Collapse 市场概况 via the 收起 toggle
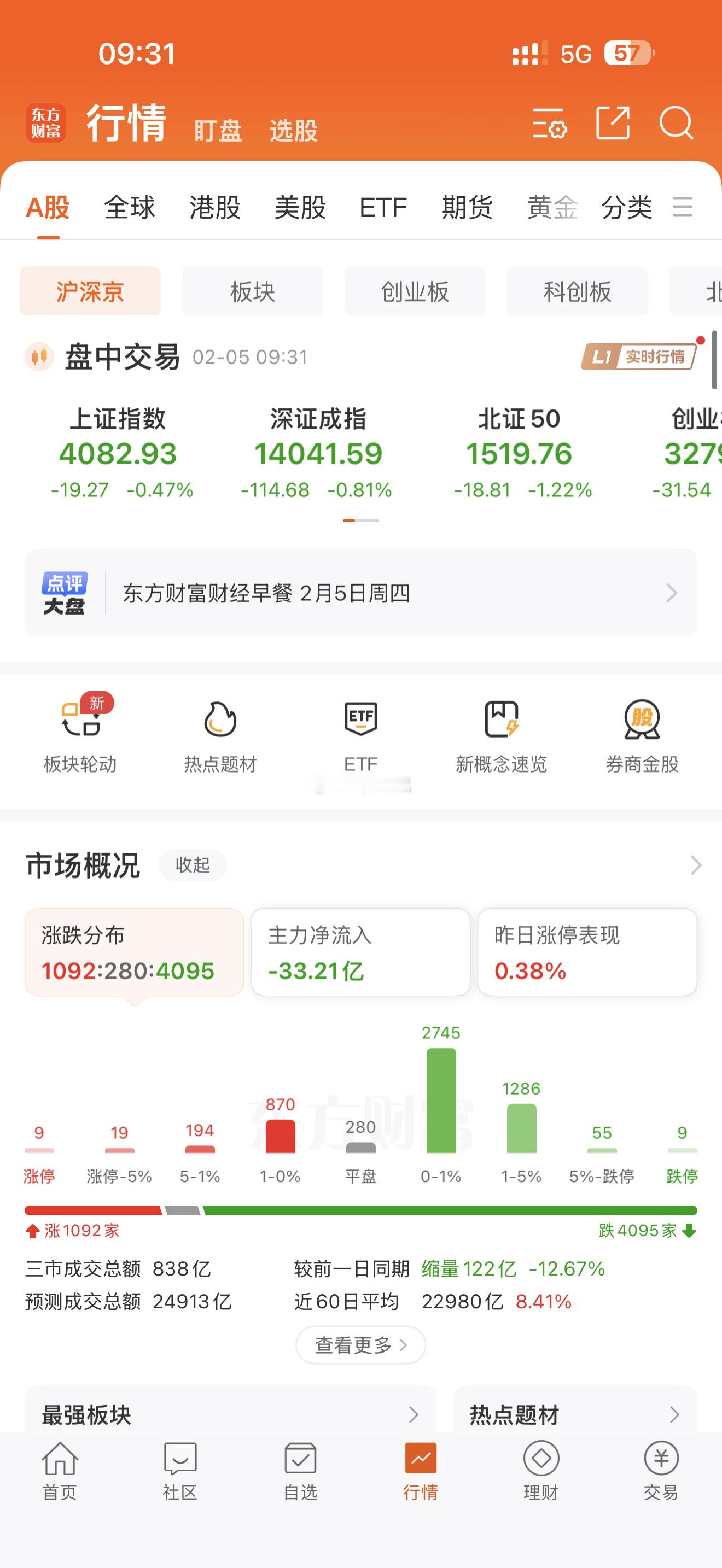 tap(193, 864)
